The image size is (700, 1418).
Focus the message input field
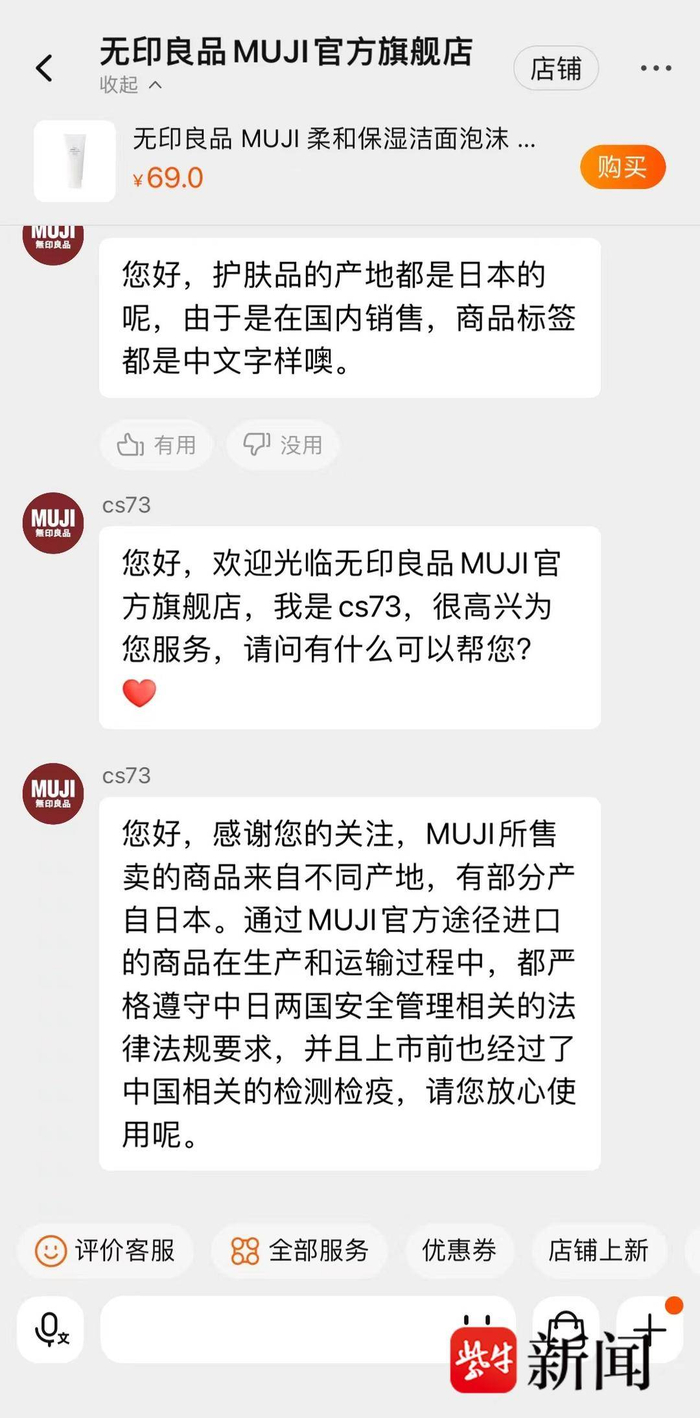point(308,1329)
